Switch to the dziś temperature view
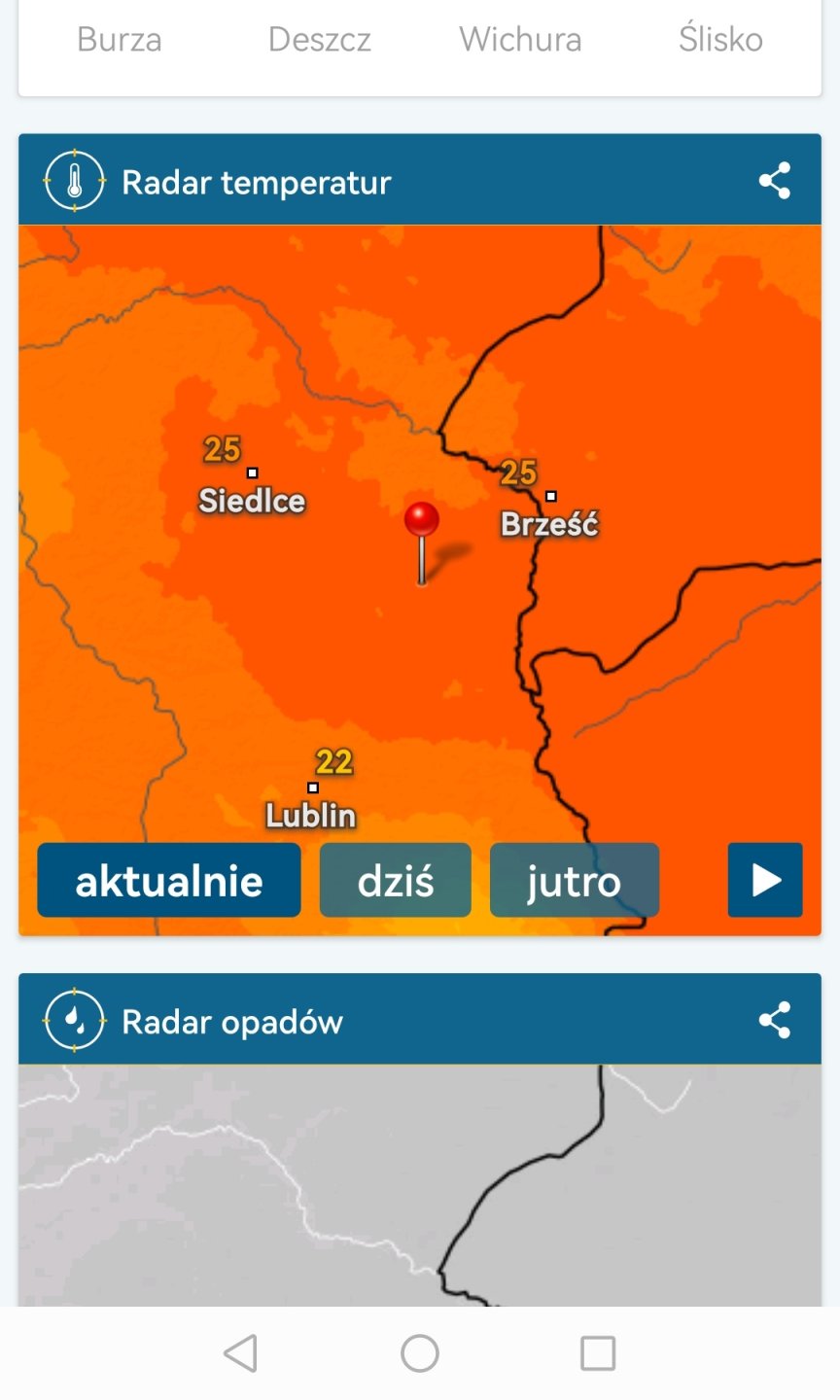The height and width of the screenshot is (1400, 840). (x=396, y=881)
